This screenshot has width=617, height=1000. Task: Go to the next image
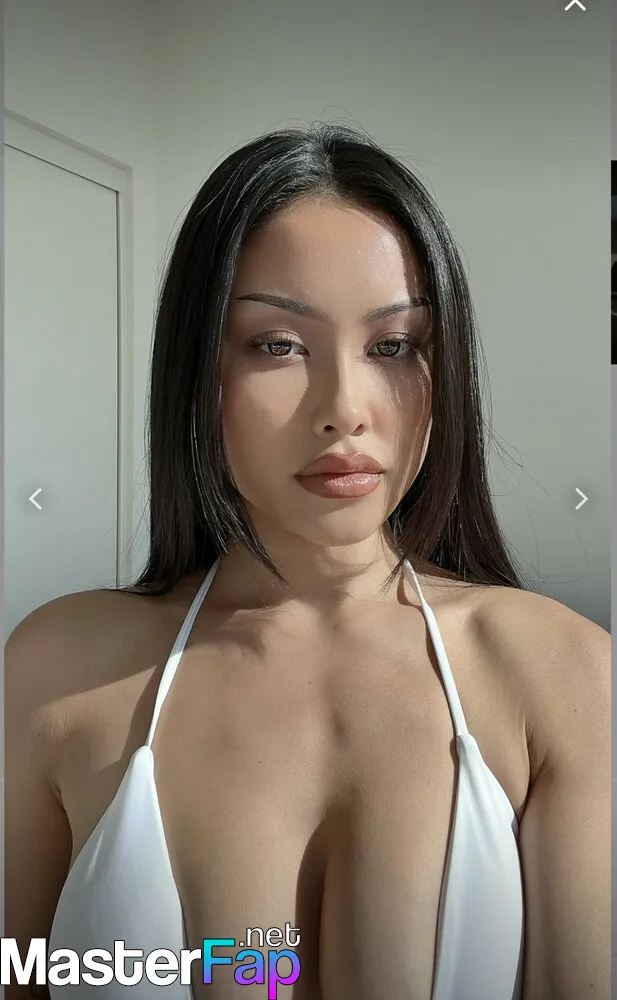tap(581, 499)
